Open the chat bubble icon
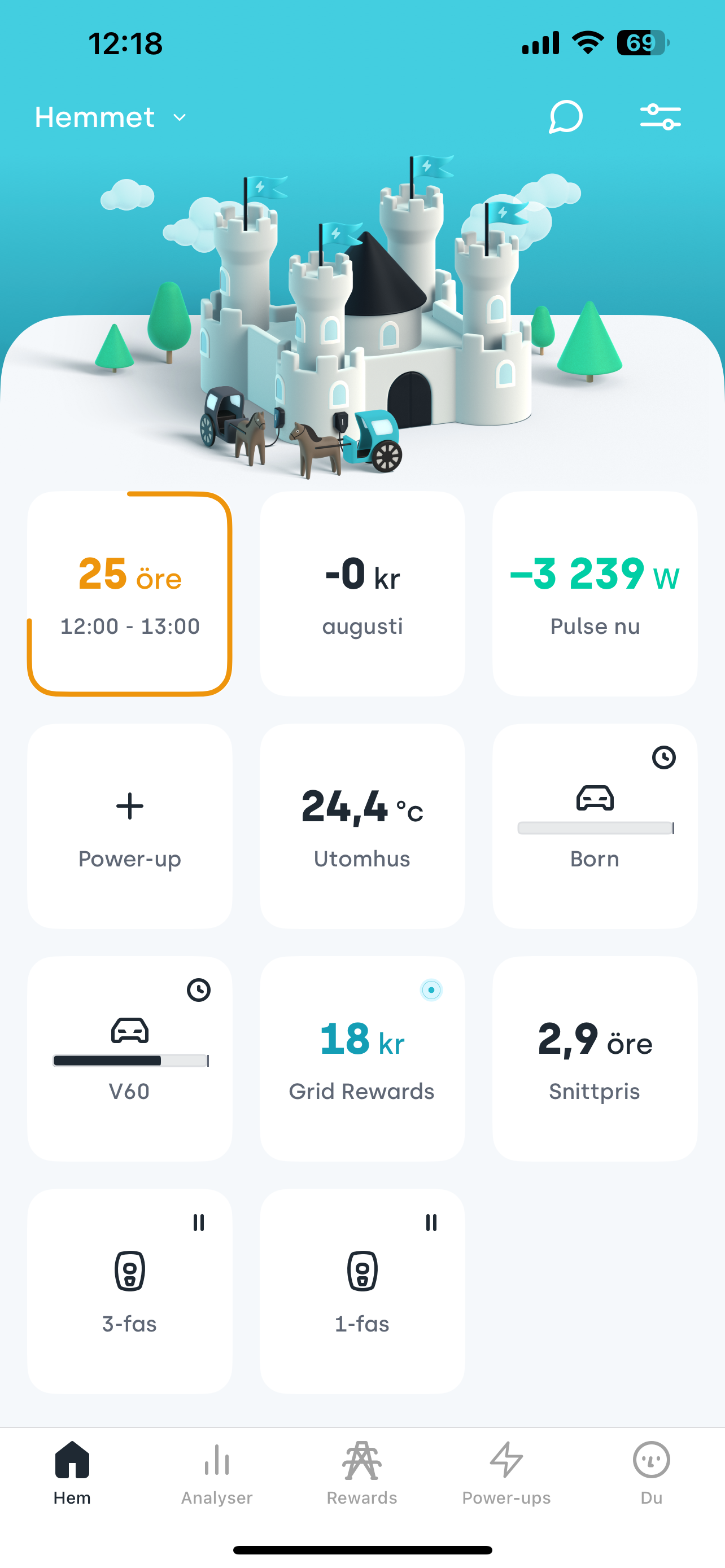 coord(566,117)
